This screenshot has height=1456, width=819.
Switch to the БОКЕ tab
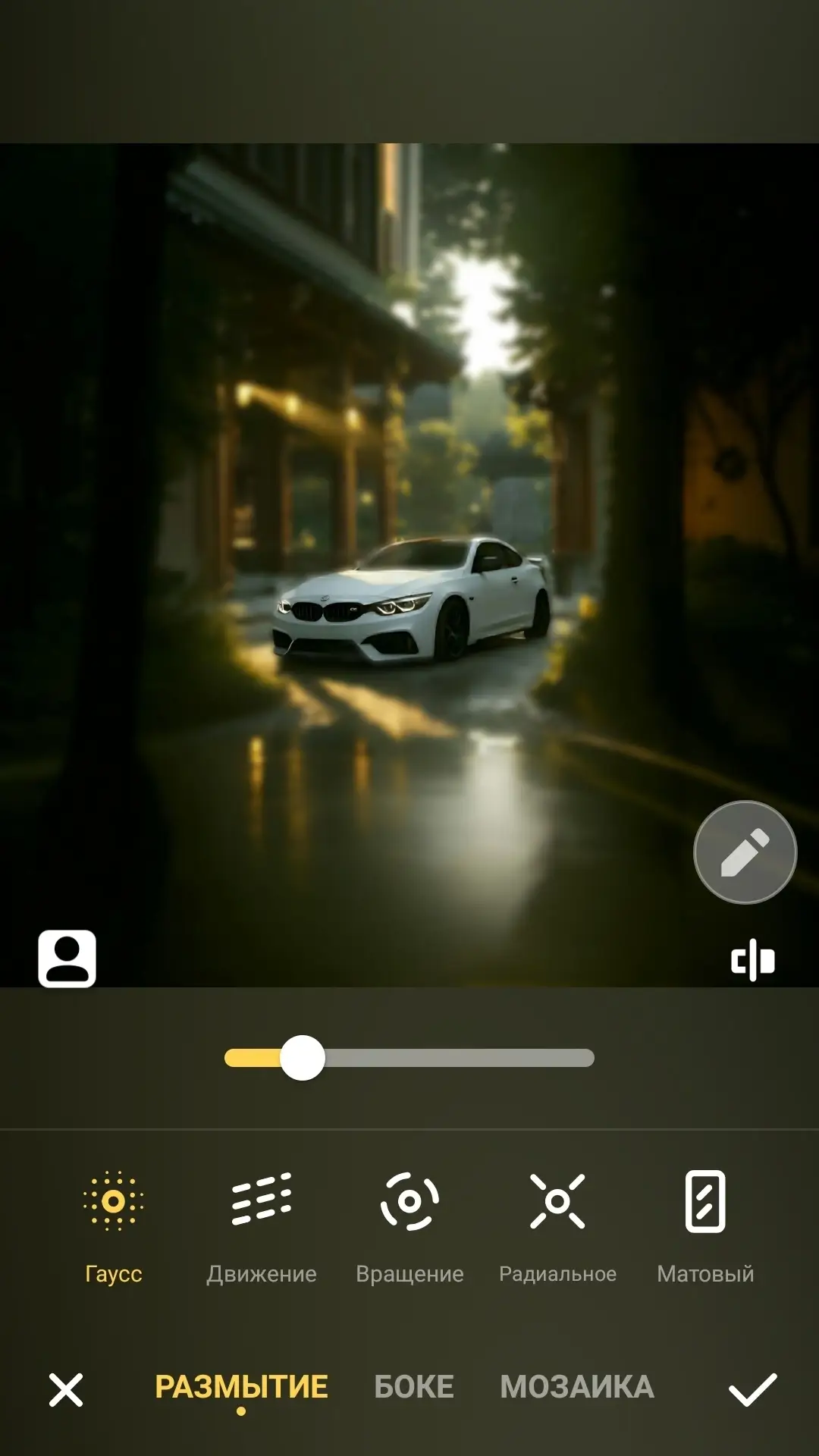414,1387
